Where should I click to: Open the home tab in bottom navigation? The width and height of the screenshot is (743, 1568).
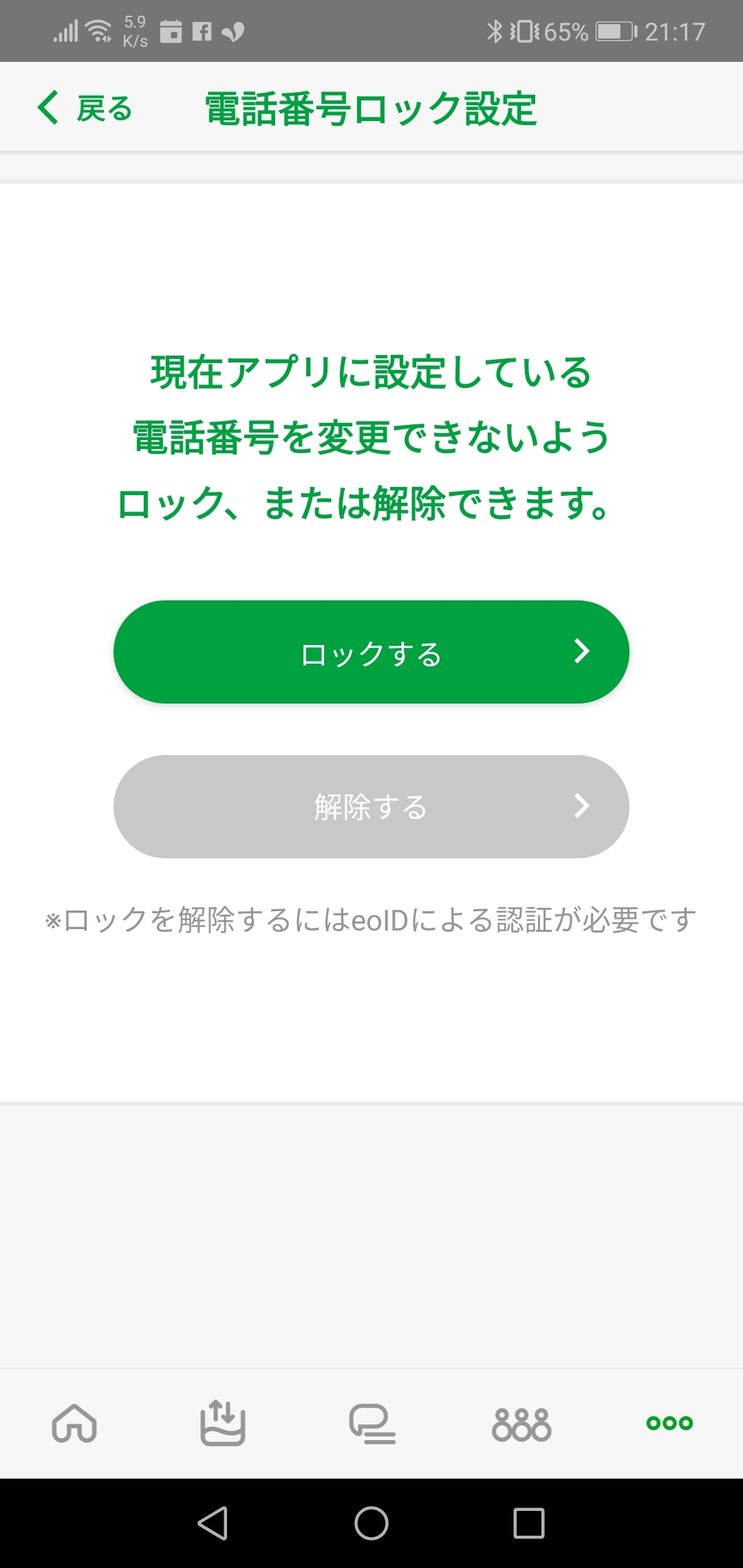[74, 1423]
